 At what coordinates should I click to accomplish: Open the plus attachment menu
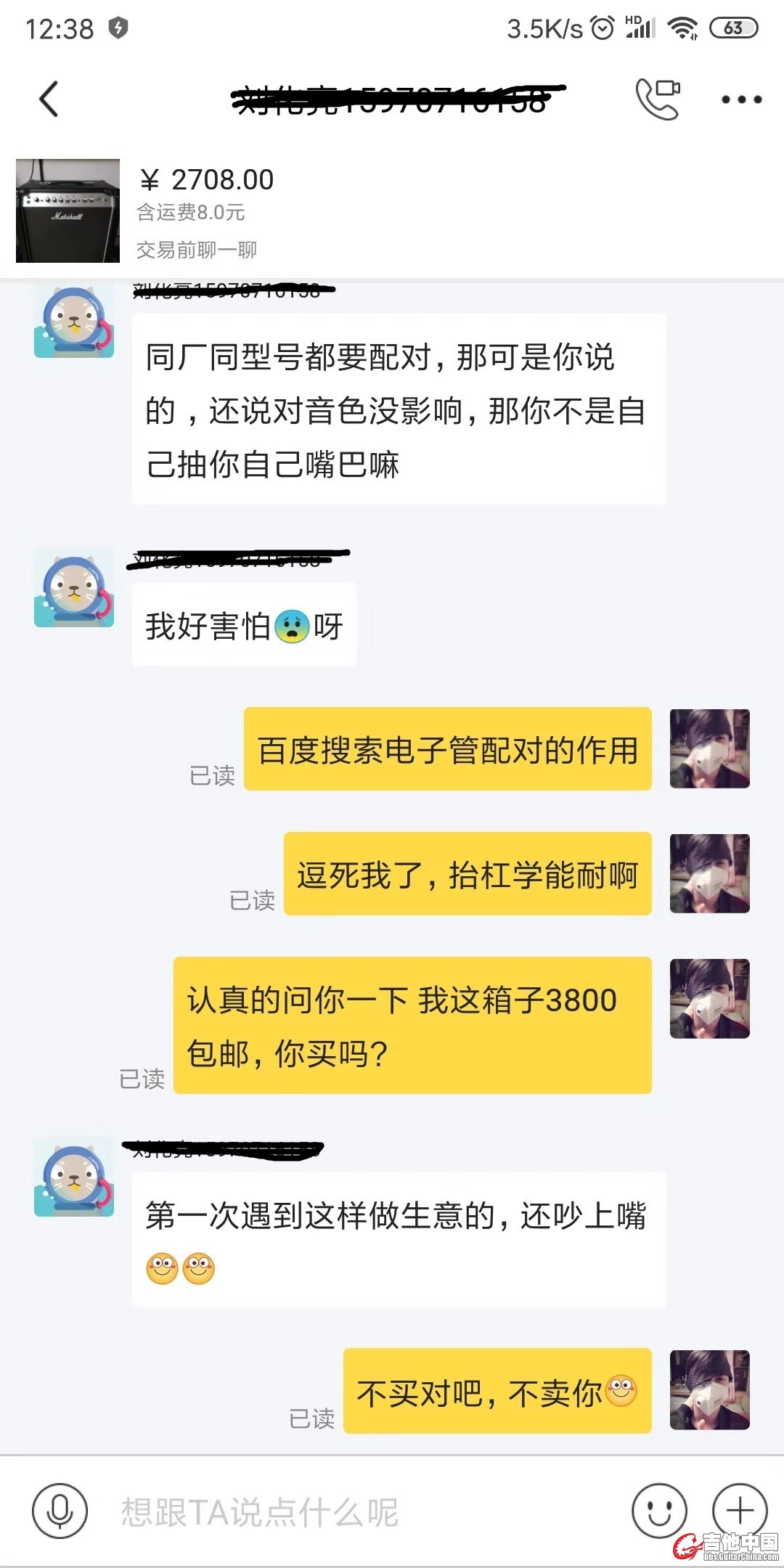740,1511
